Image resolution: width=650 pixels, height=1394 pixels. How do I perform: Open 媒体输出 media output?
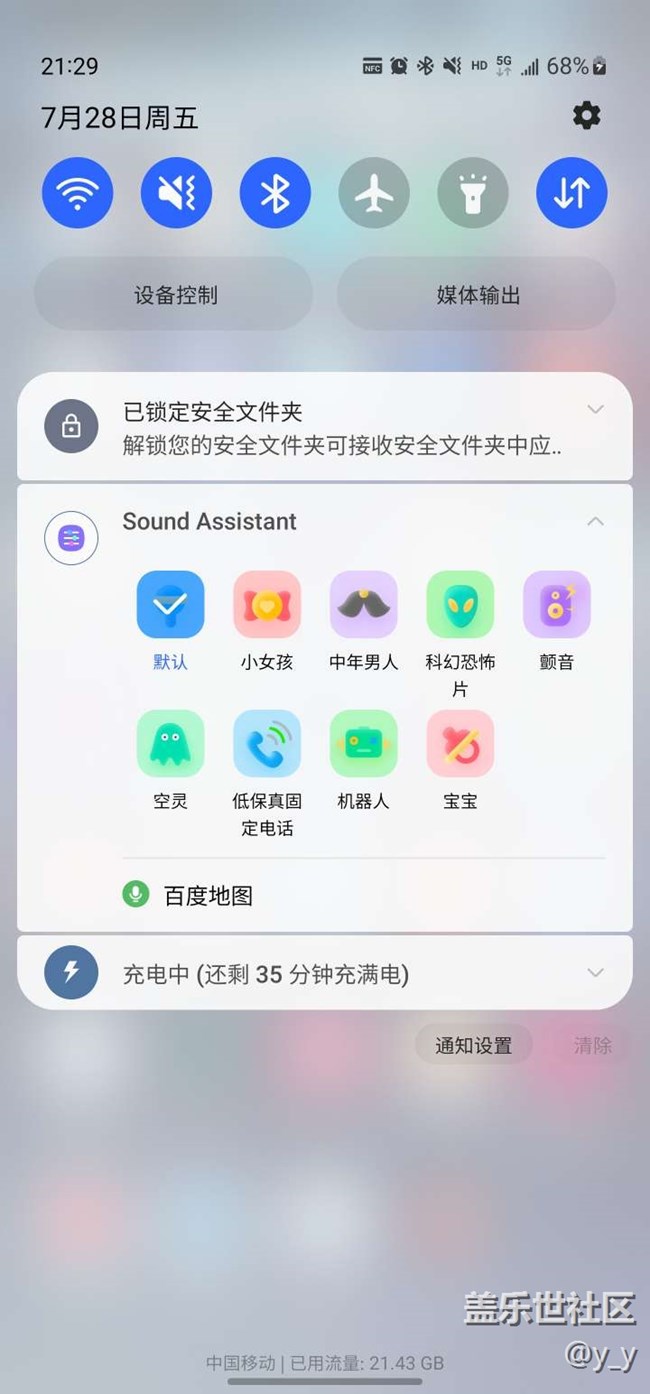[x=477, y=295]
